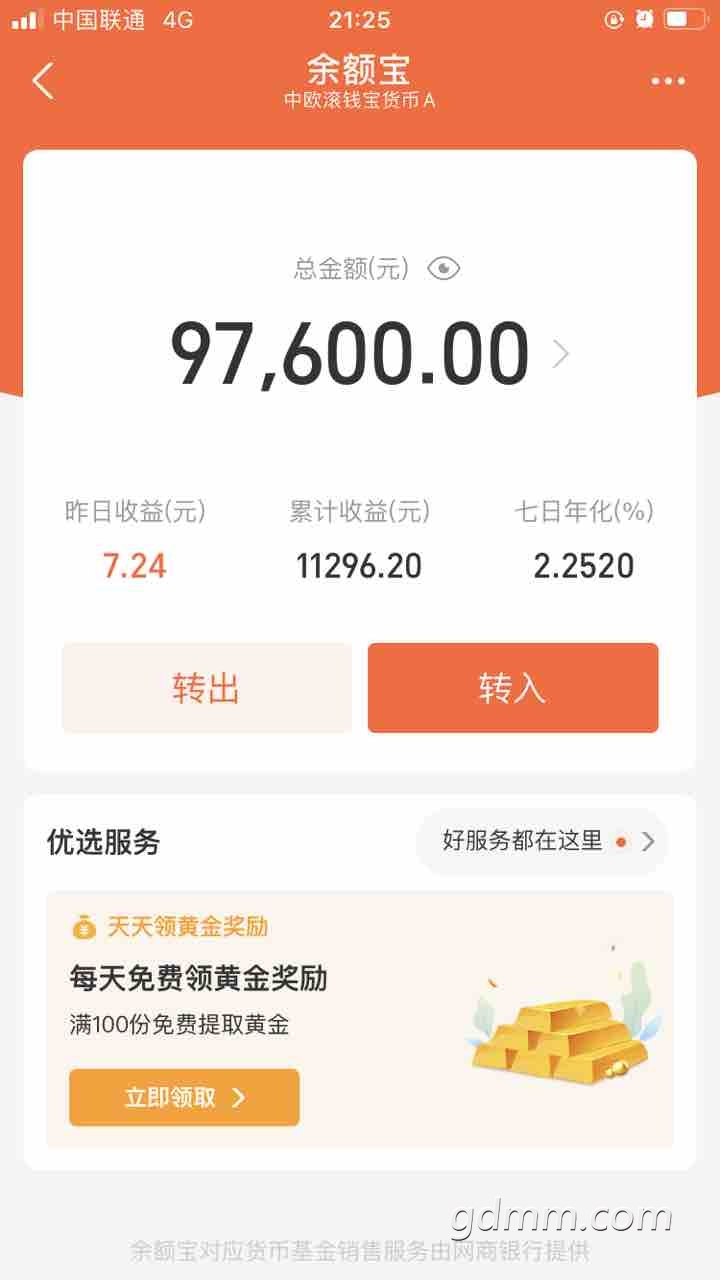
Task: Open the three-dot overflow menu
Action: tap(668, 81)
